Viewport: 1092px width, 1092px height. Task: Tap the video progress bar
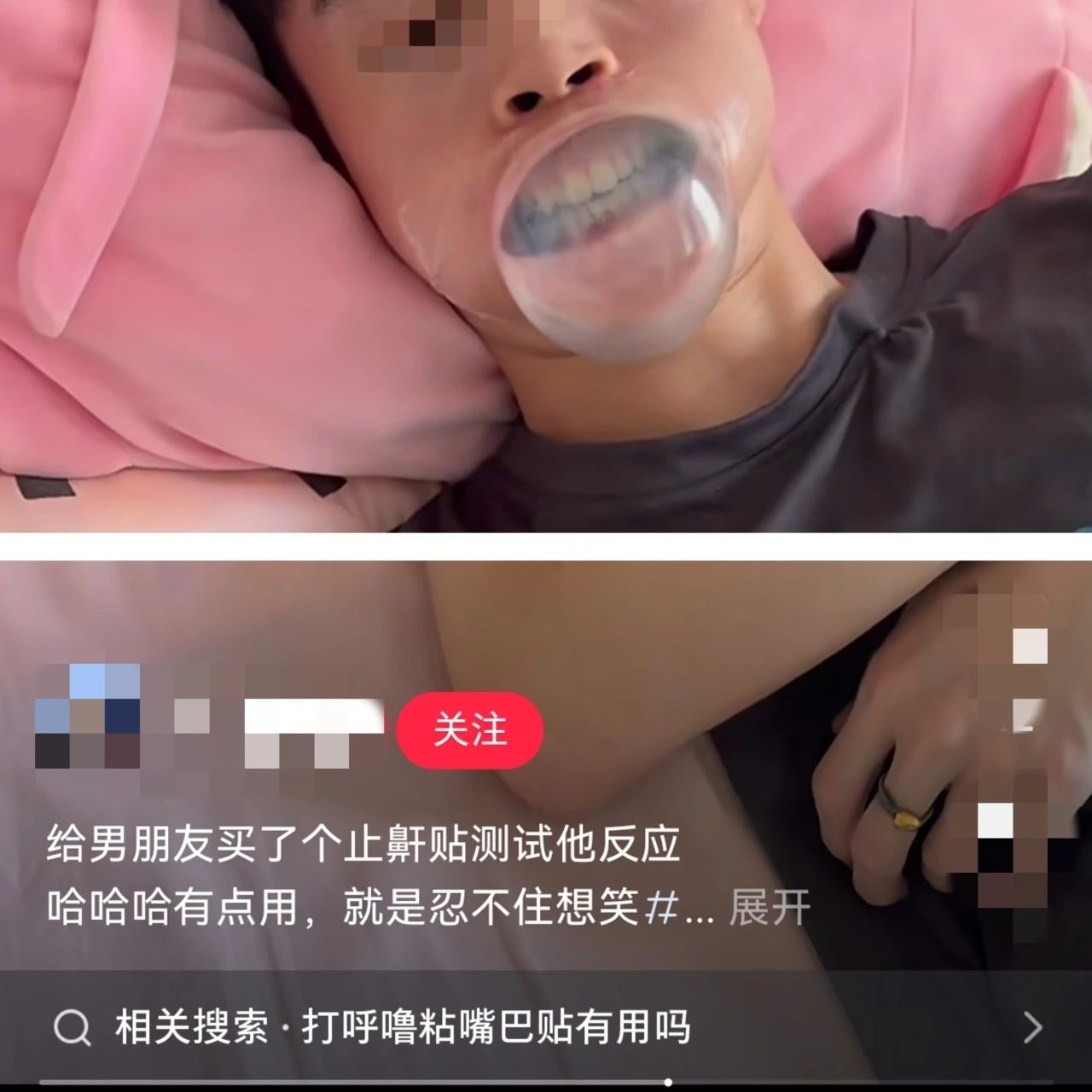tap(546, 1083)
